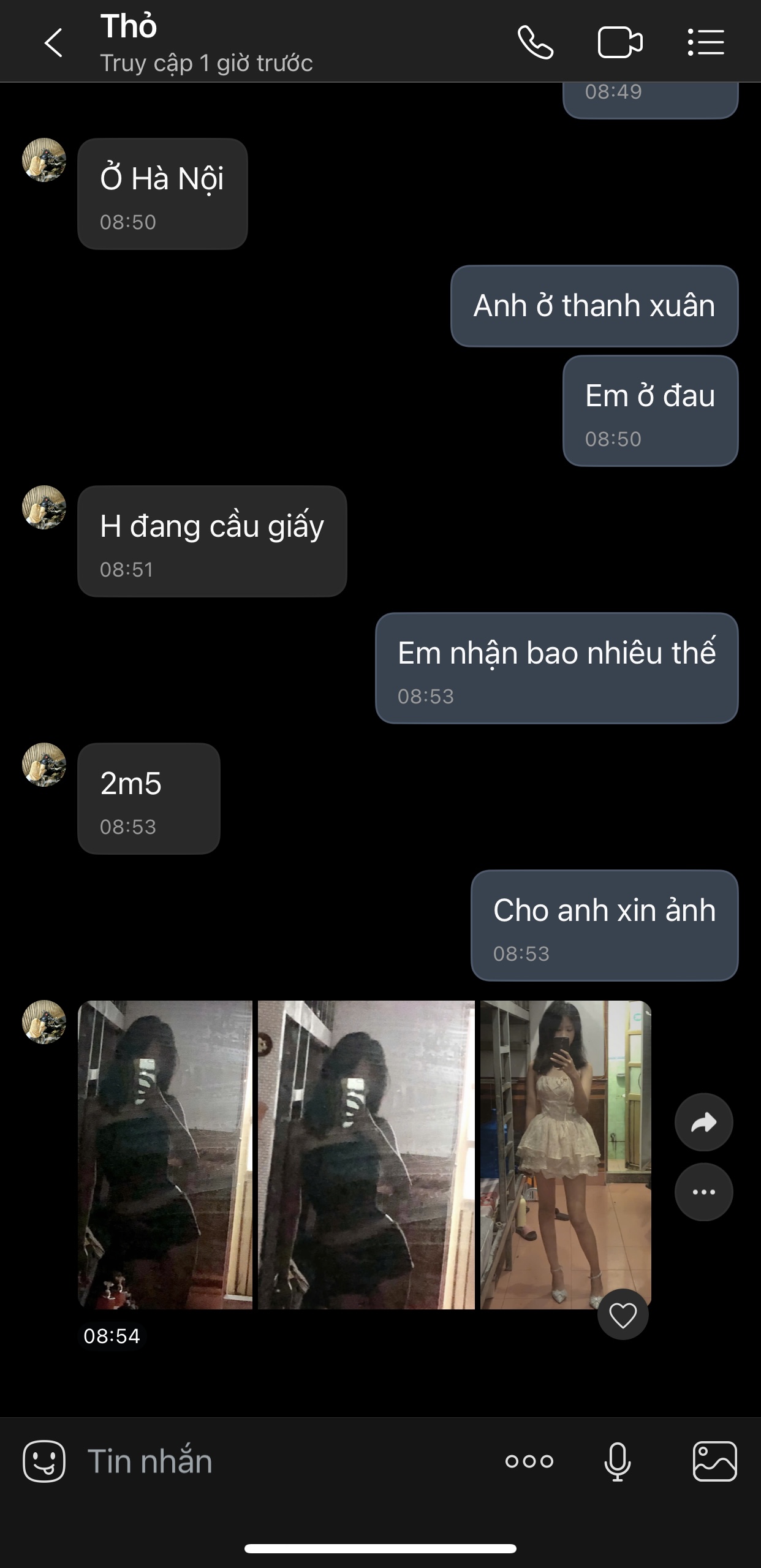Screen dimensions: 761x1568
Task: Open the first dark photo in the message
Action: pyautogui.click(x=165, y=1154)
